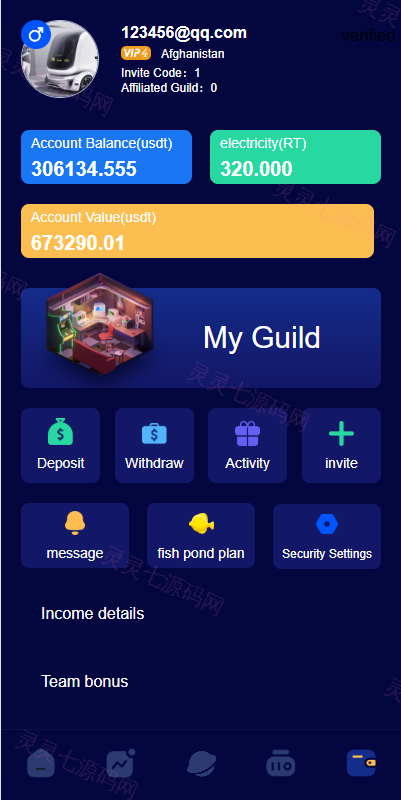Screen dimensions: 401x800
Task: Select the wallet tab
Action: [x=361, y=763]
